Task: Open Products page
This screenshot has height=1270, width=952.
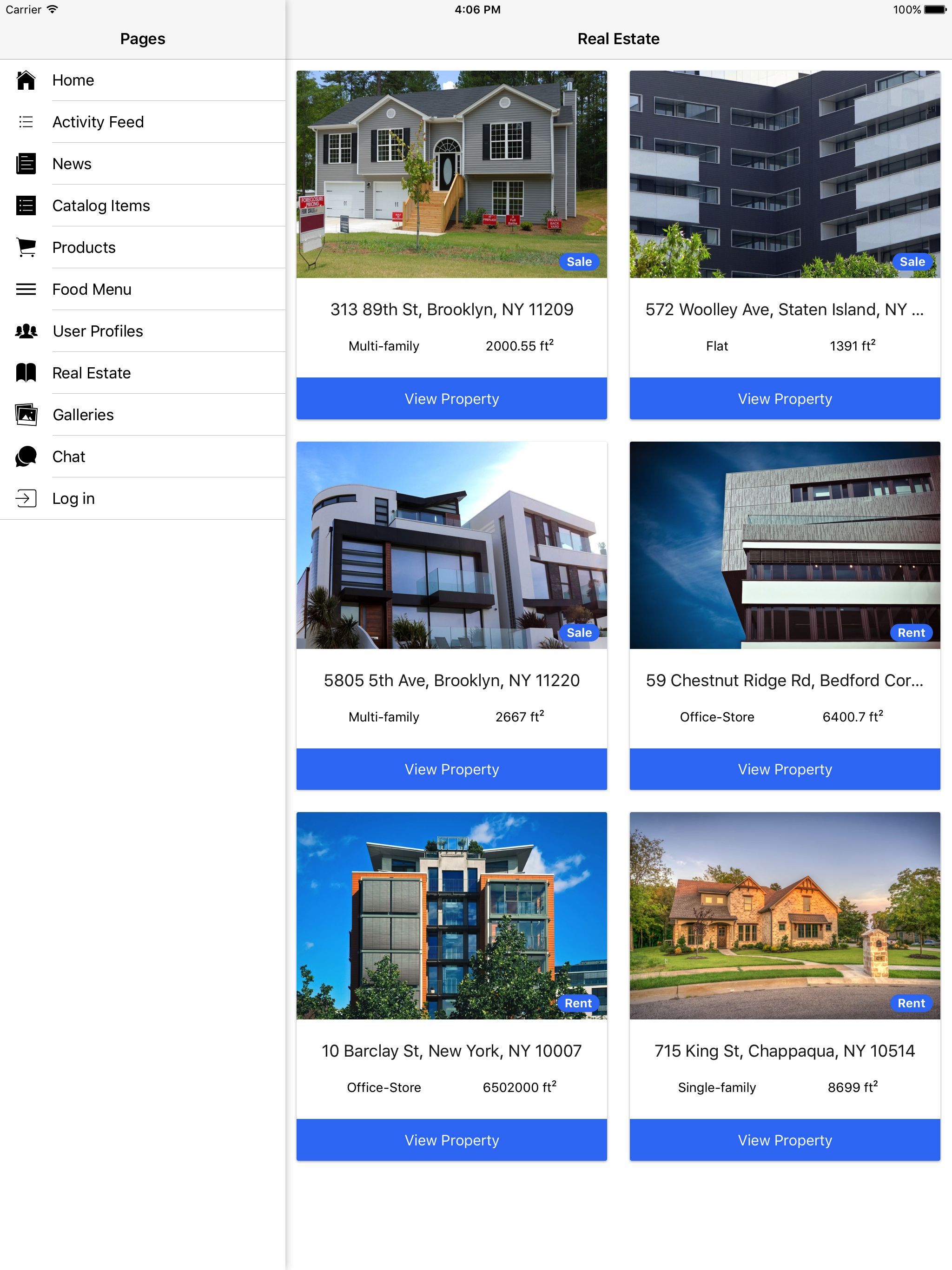Action: click(x=84, y=247)
